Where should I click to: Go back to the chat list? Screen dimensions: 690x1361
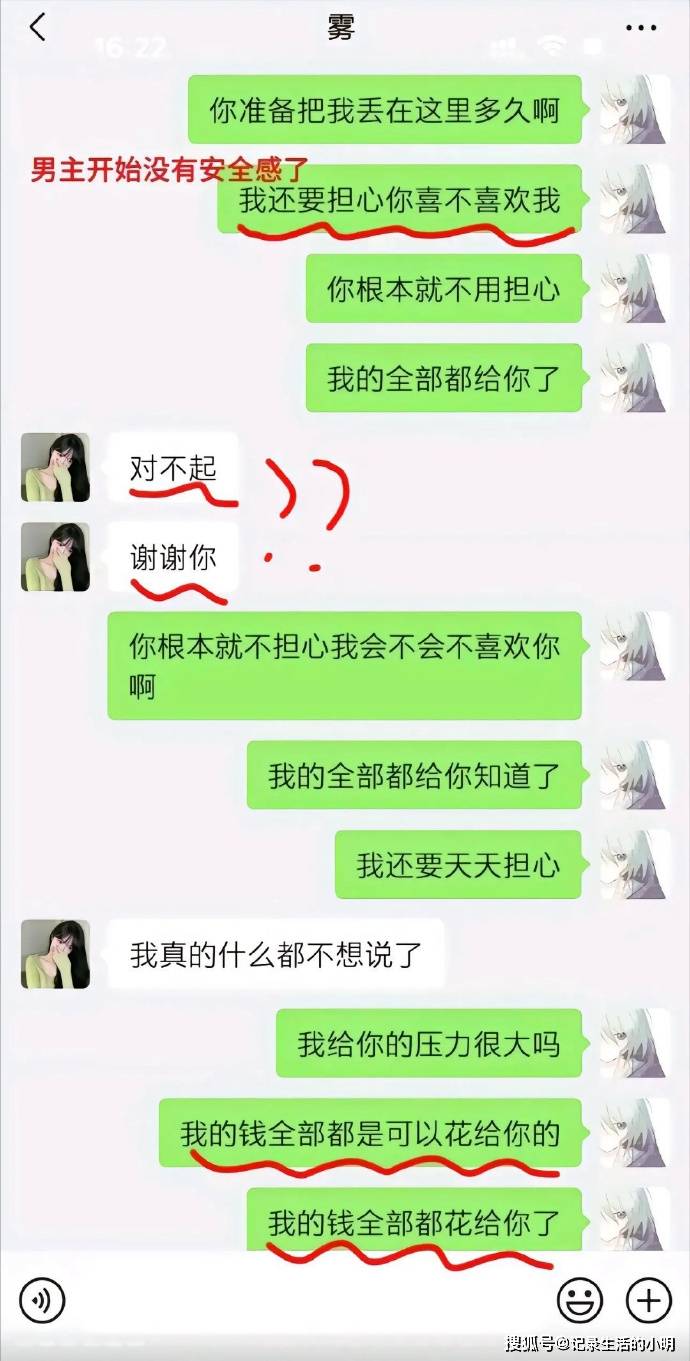pyautogui.click(x=37, y=28)
